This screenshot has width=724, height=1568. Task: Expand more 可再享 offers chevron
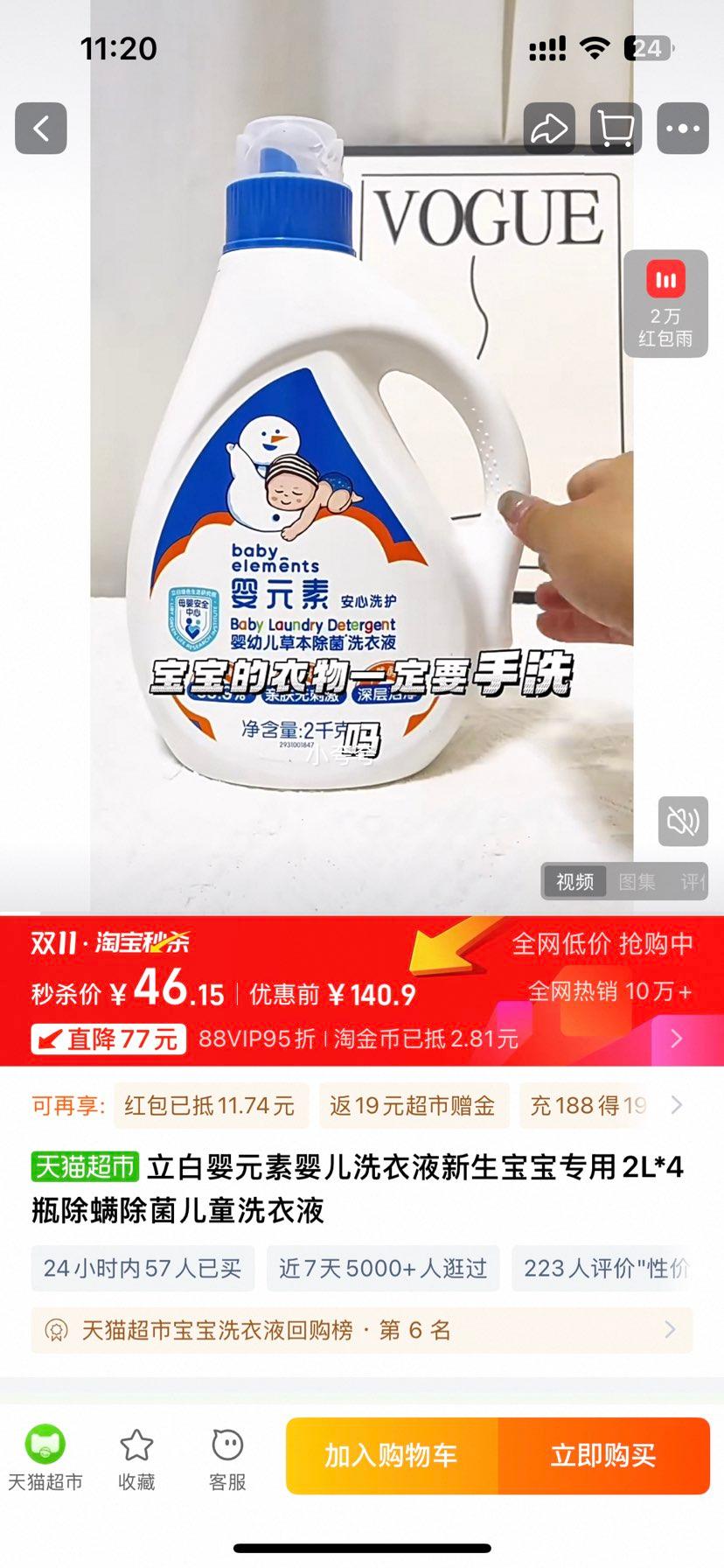pyautogui.click(x=676, y=1105)
